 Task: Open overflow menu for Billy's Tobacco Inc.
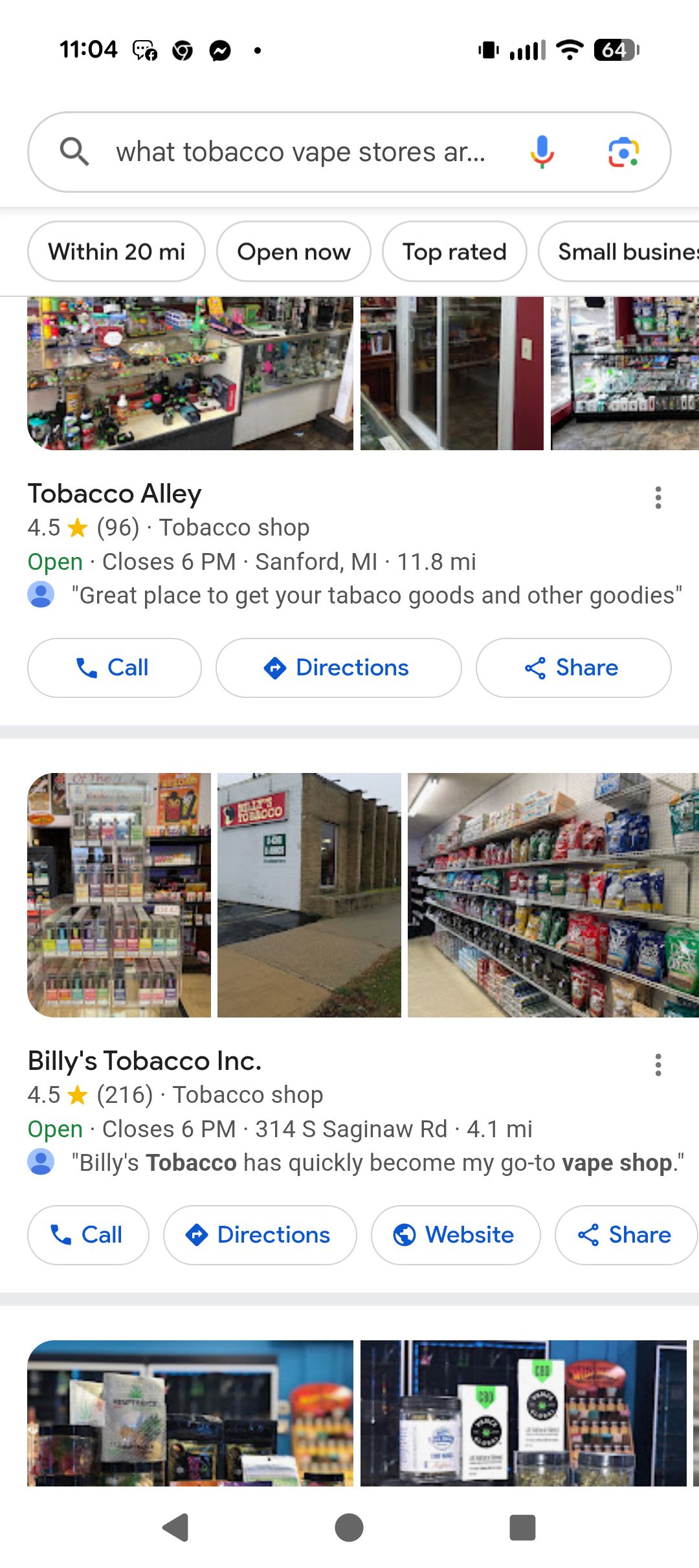click(658, 1065)
